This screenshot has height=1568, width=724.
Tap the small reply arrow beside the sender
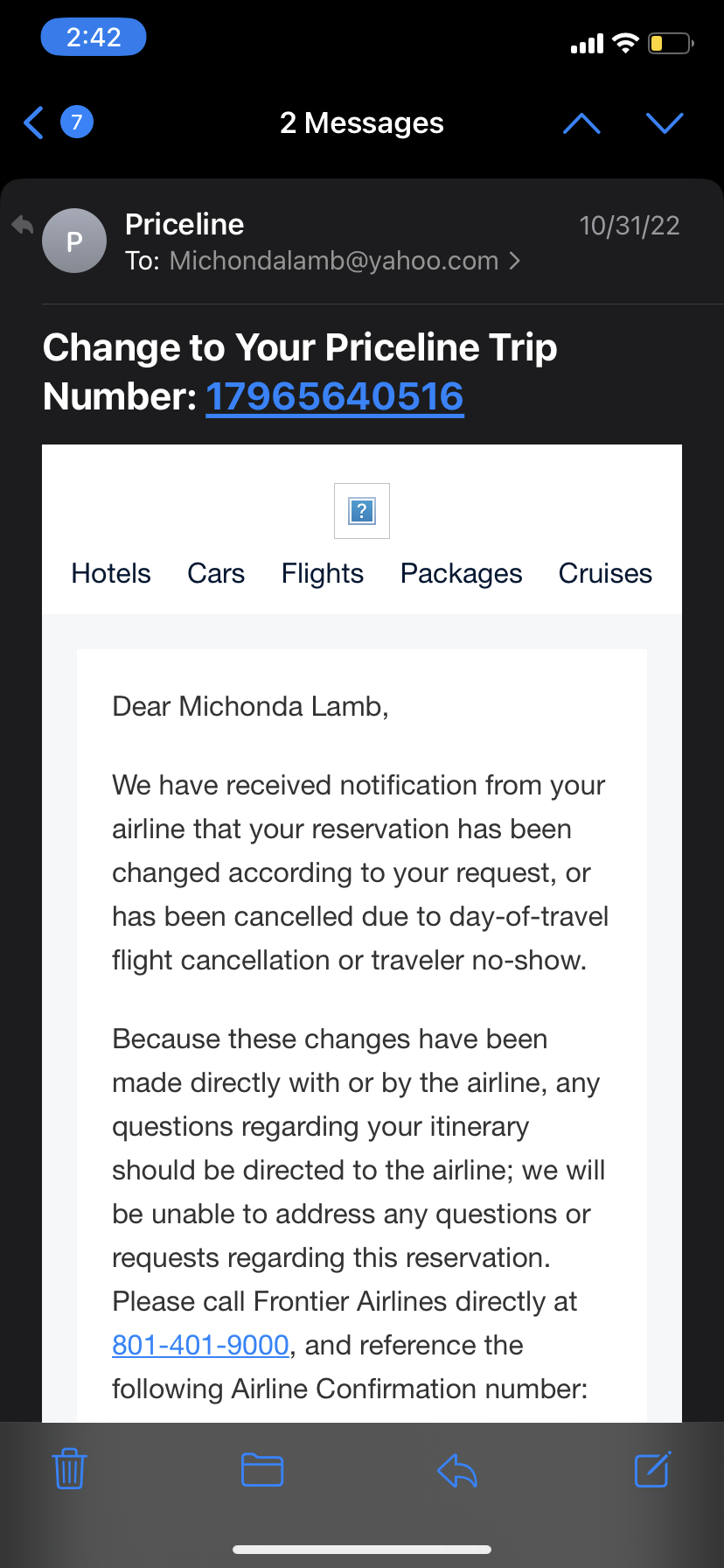pyautogui.click(x=21, y=225)
